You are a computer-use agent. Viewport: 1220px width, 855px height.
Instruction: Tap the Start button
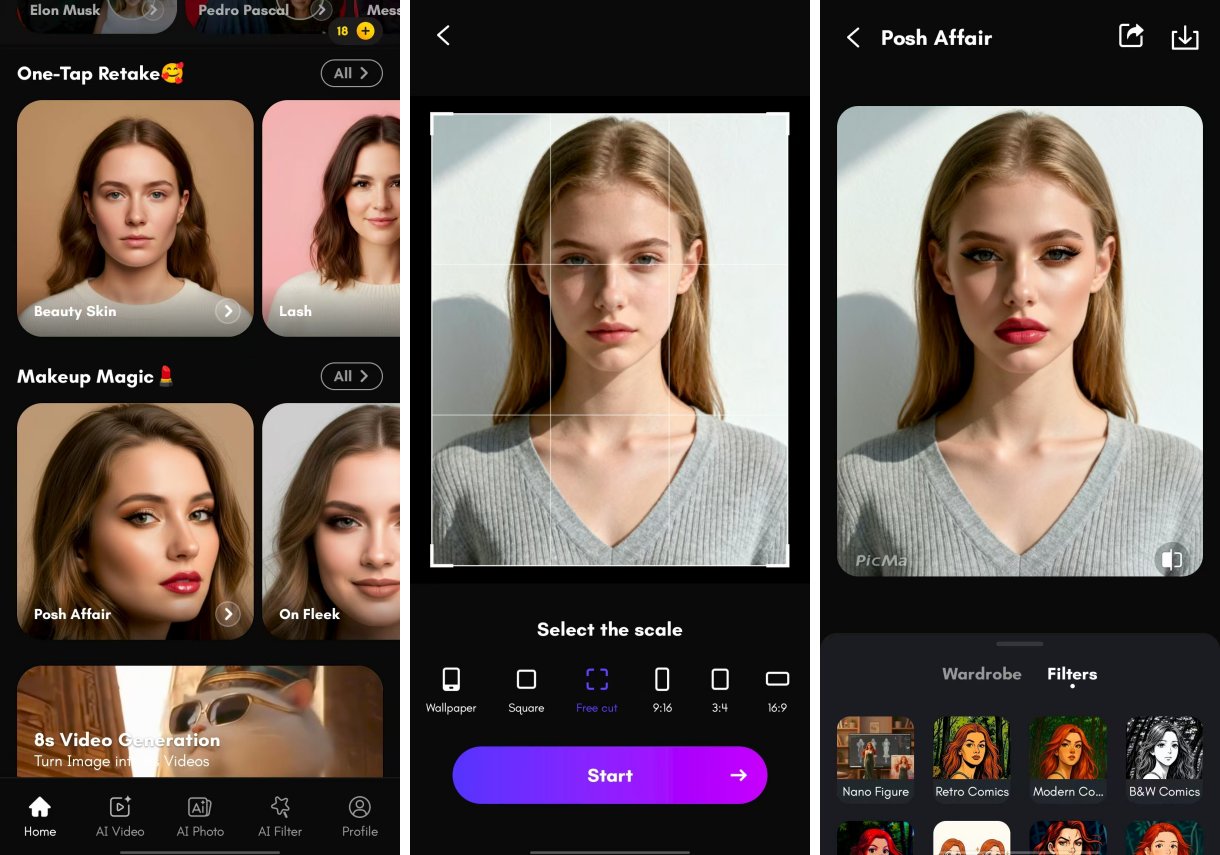(x=610, y=775)
